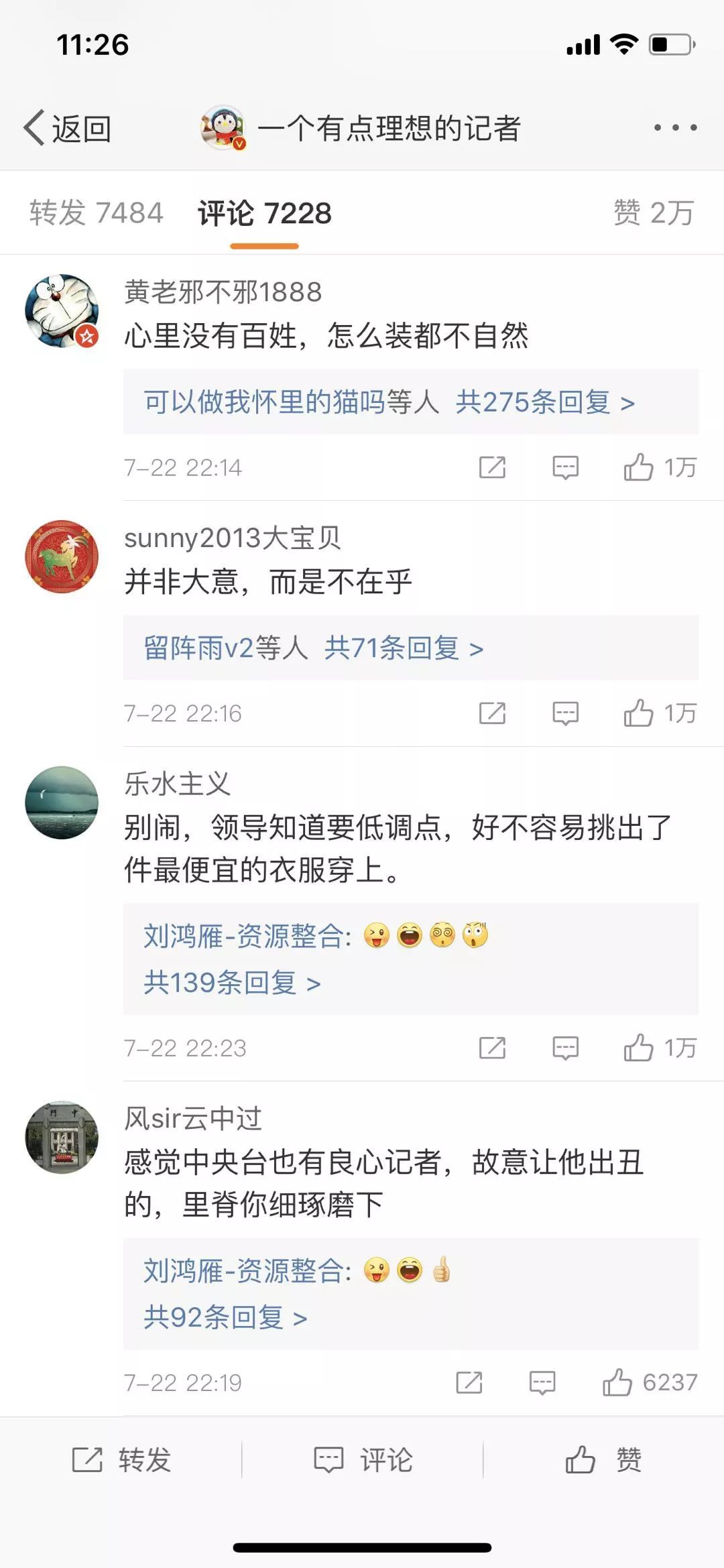
Task: Tap comment icon on 风sir云中过's comment
Action: pyautogui.click(x=542, y=1382)
